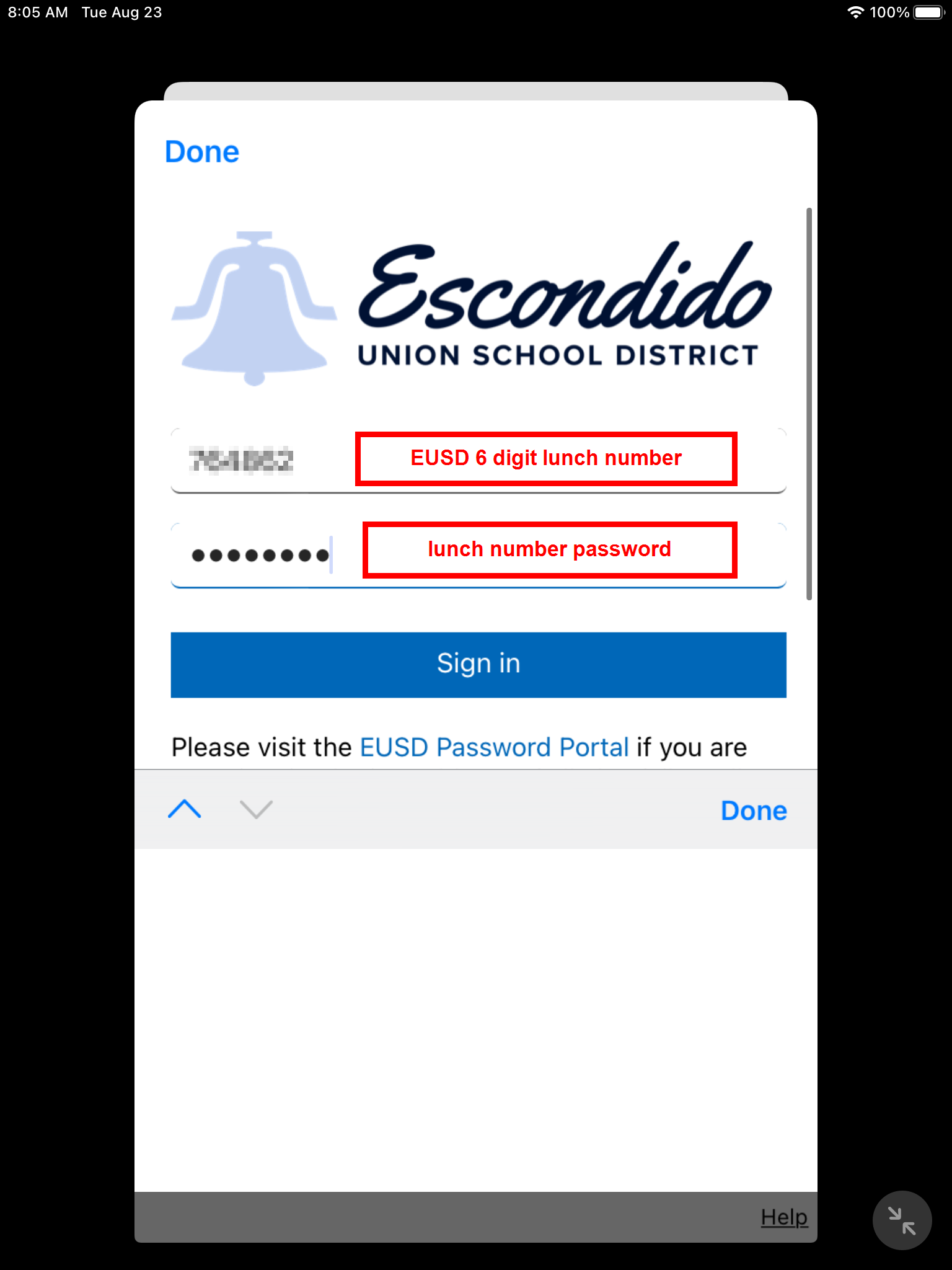Open the EUSD Password Portal link
952x1270 pixels.
494,747
